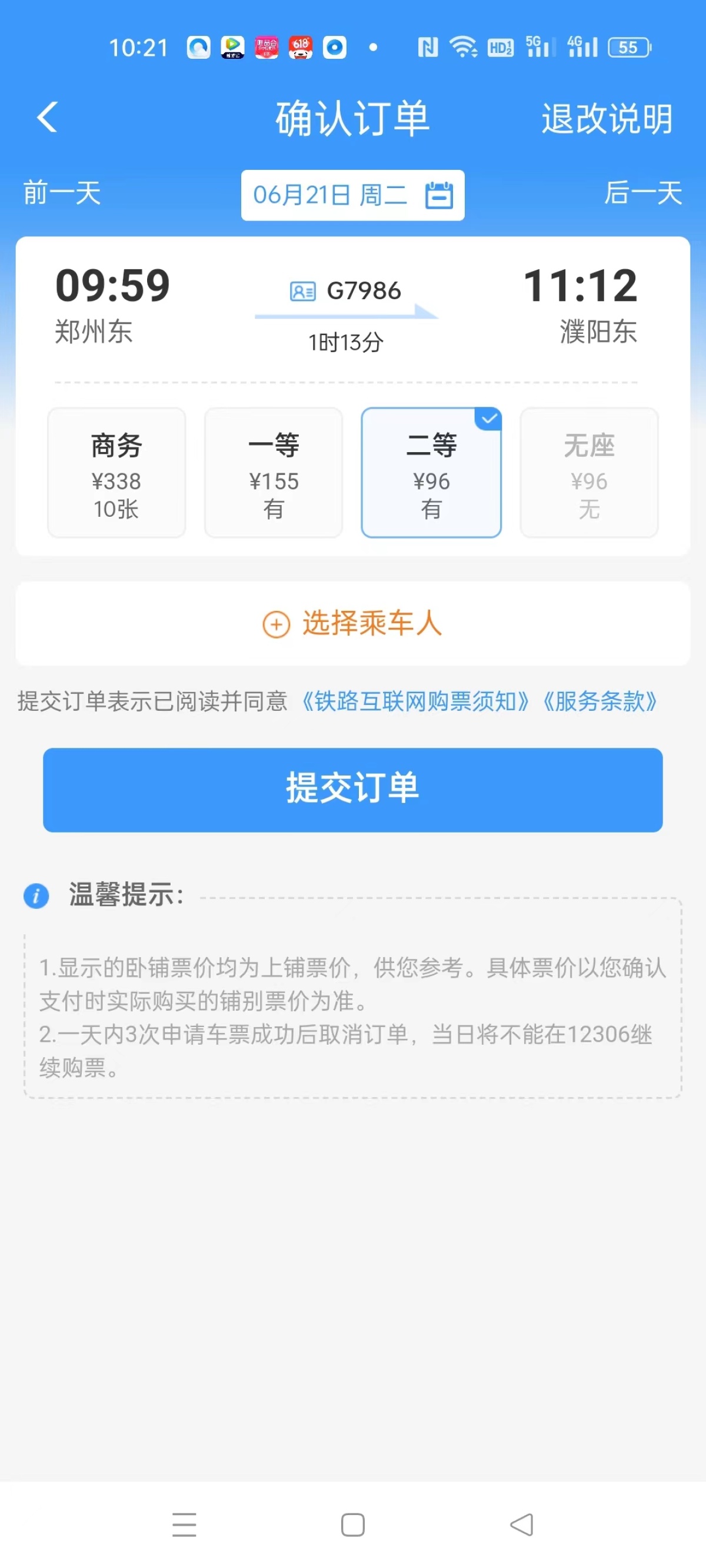This screenshot has width=706, height=1568.
Task: Tap the 提交订单 submit button
Action: [352, 790]
